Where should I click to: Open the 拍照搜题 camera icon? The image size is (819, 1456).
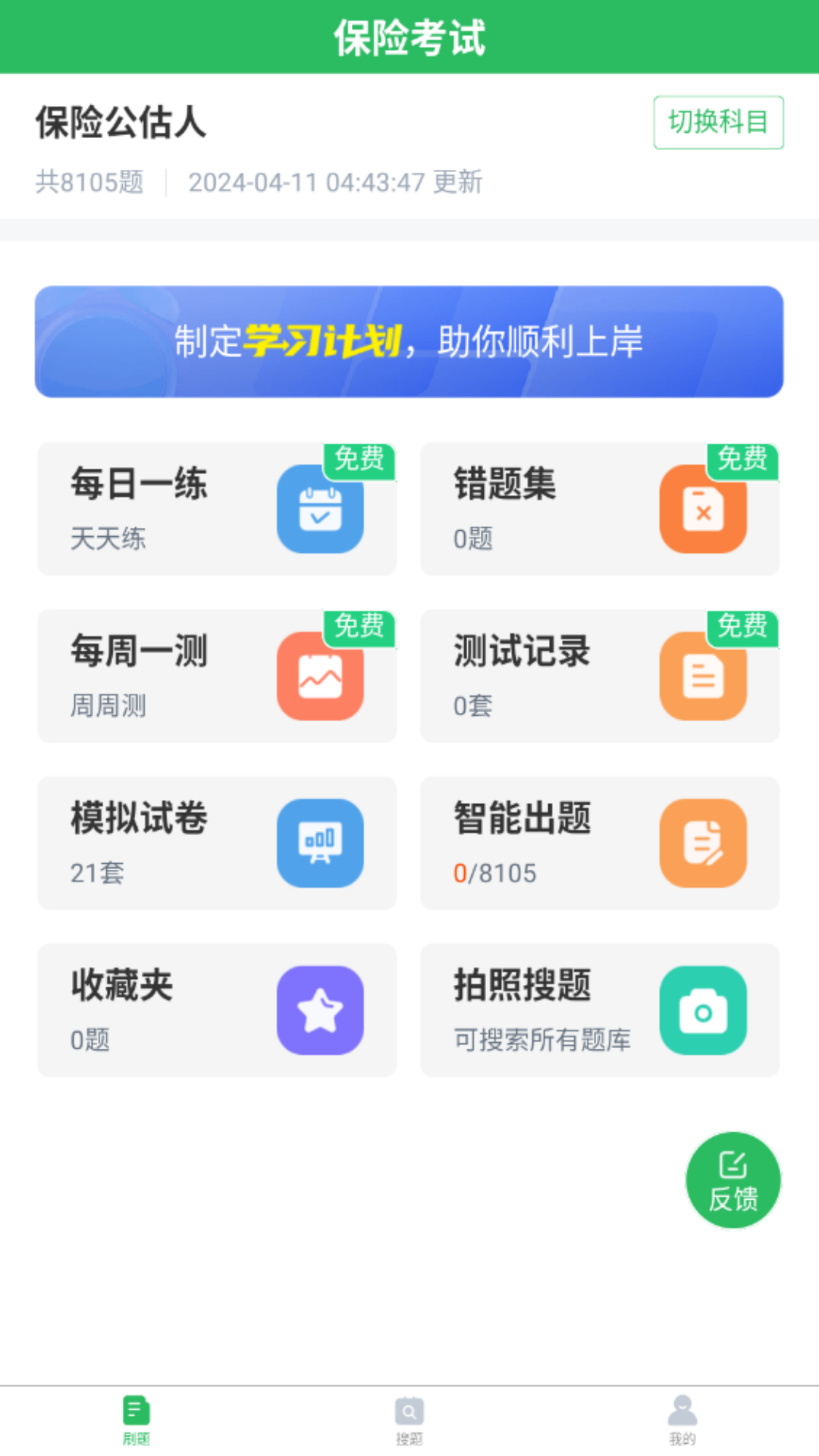coord(703,1010)
